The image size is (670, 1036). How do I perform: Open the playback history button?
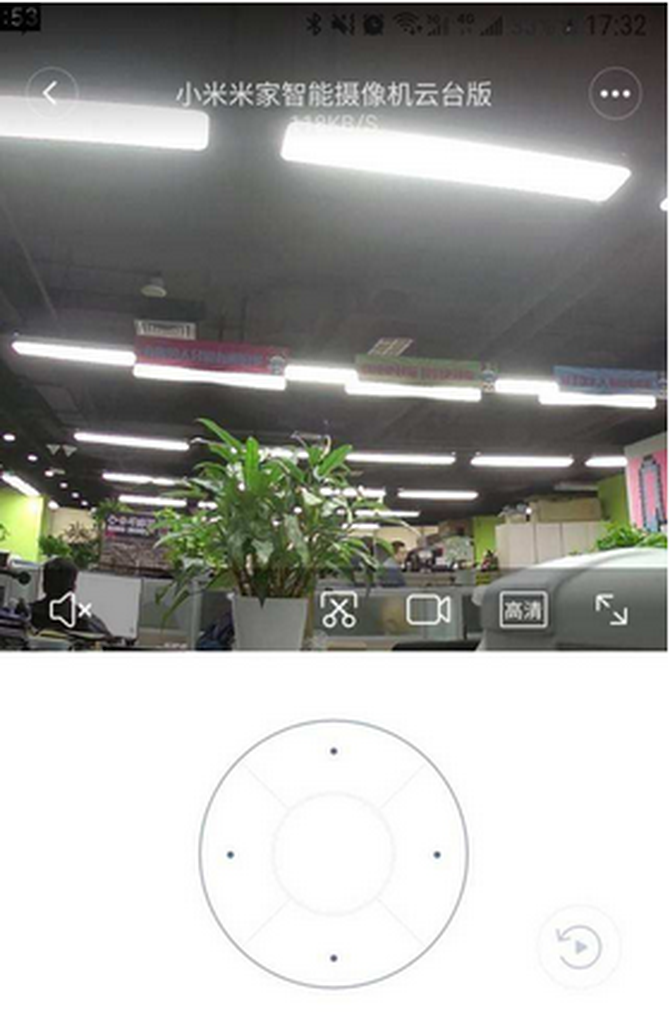click(x=580, y=947)
